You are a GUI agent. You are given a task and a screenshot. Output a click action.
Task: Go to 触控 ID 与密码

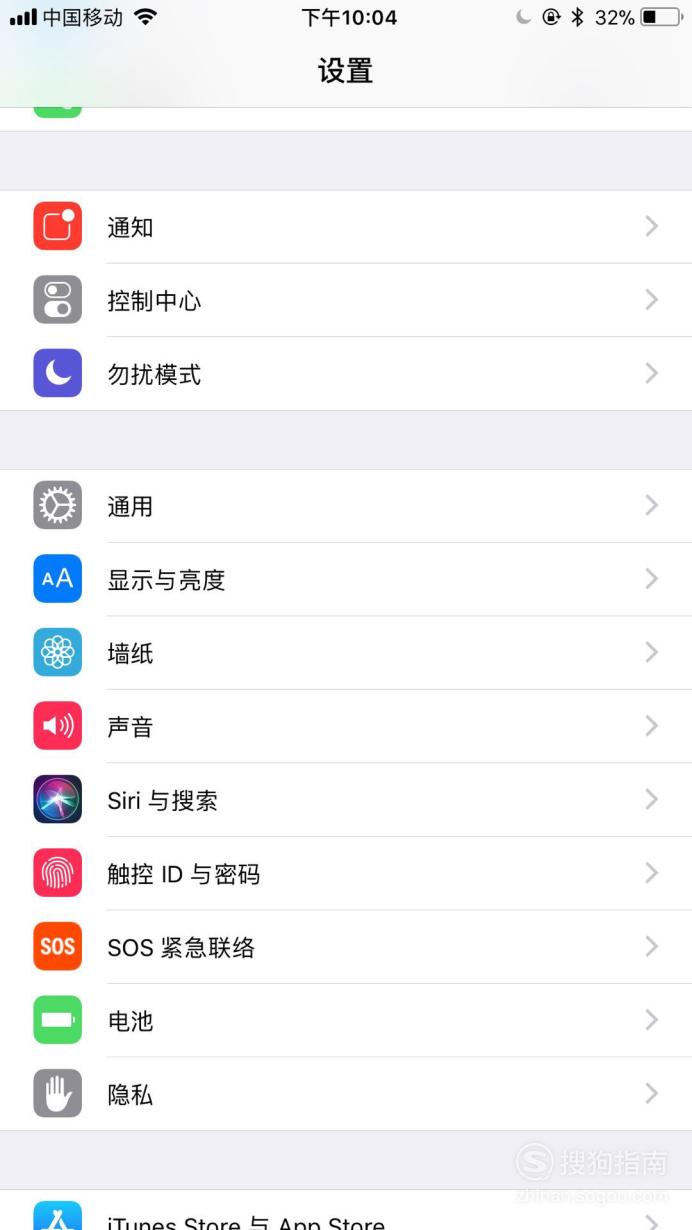coord(346,873)
